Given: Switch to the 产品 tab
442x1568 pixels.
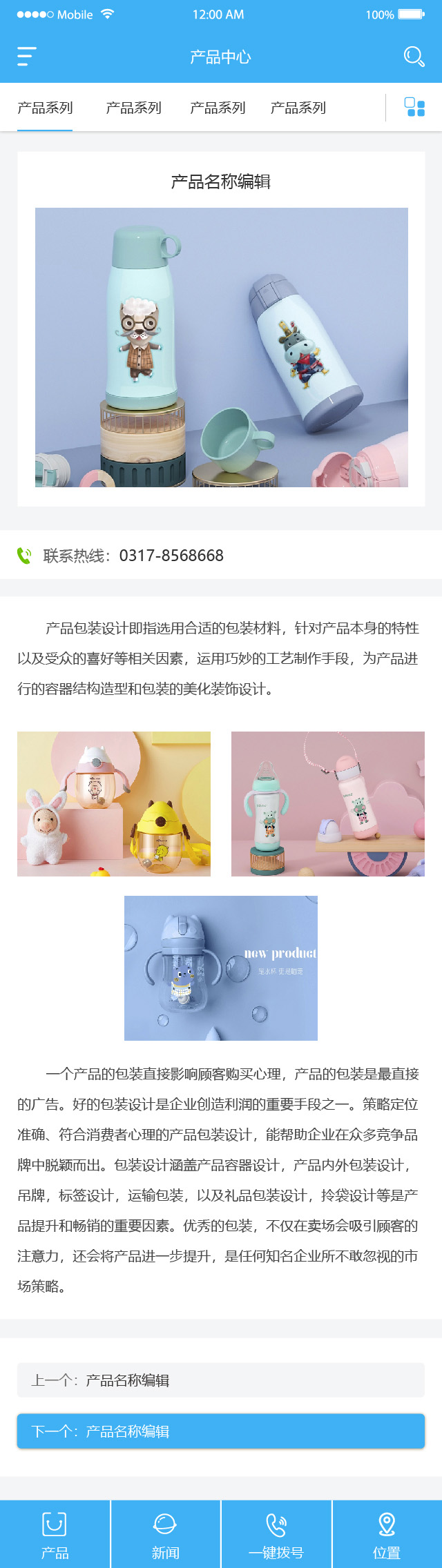Looking at the screenshot, I should (x=55, y=1534).
